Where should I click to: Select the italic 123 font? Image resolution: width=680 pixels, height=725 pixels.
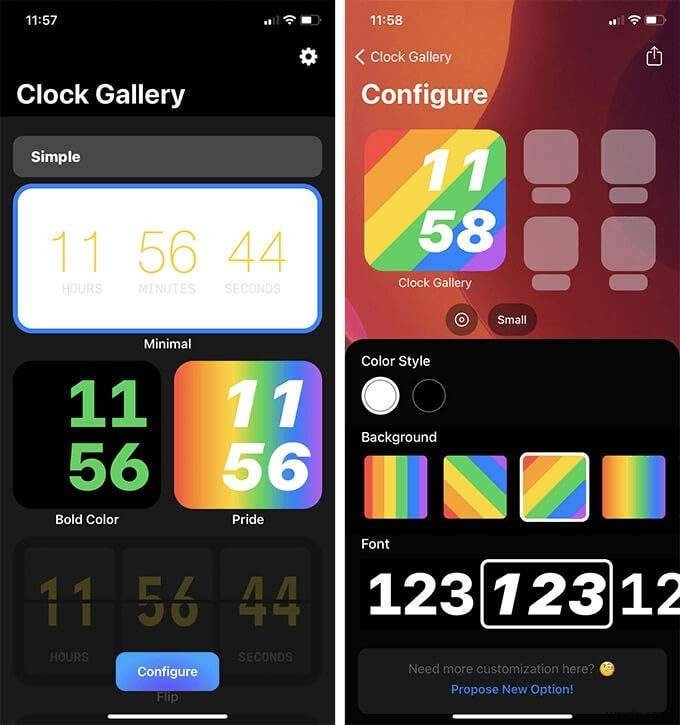546,595
